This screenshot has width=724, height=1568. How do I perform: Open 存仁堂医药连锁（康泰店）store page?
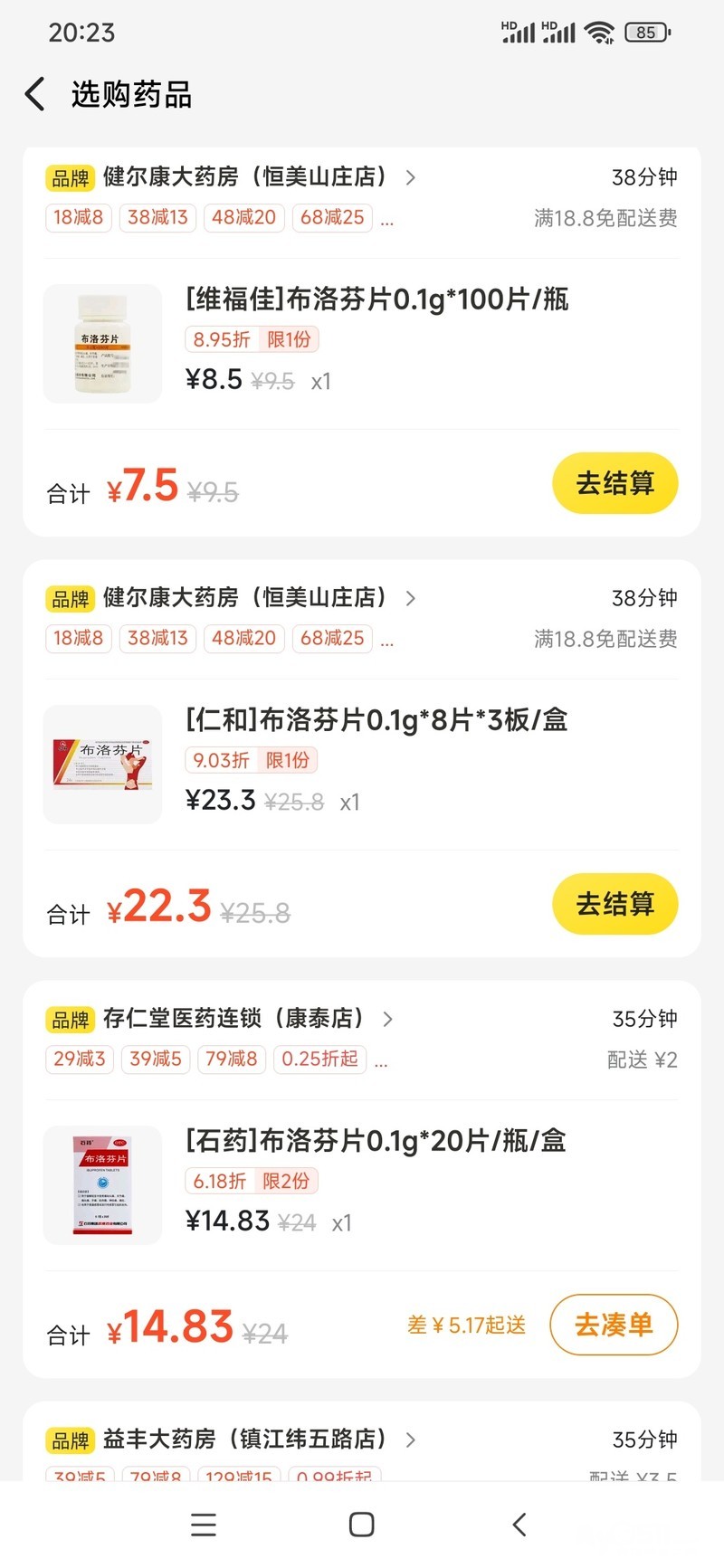[x=233, y=1019]
